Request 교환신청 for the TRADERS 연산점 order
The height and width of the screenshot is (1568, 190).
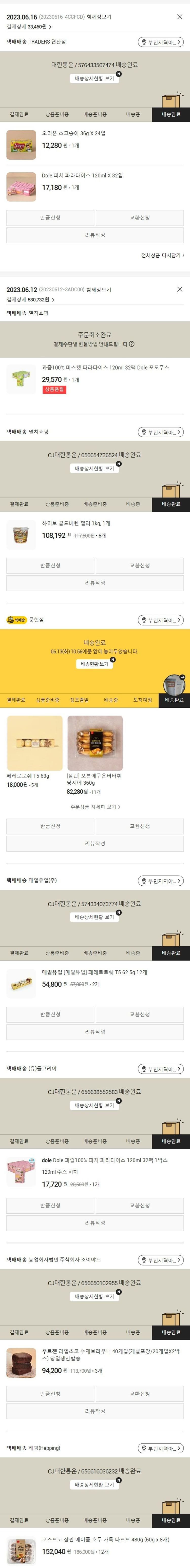pyautogui.click(x=139, y=218)
